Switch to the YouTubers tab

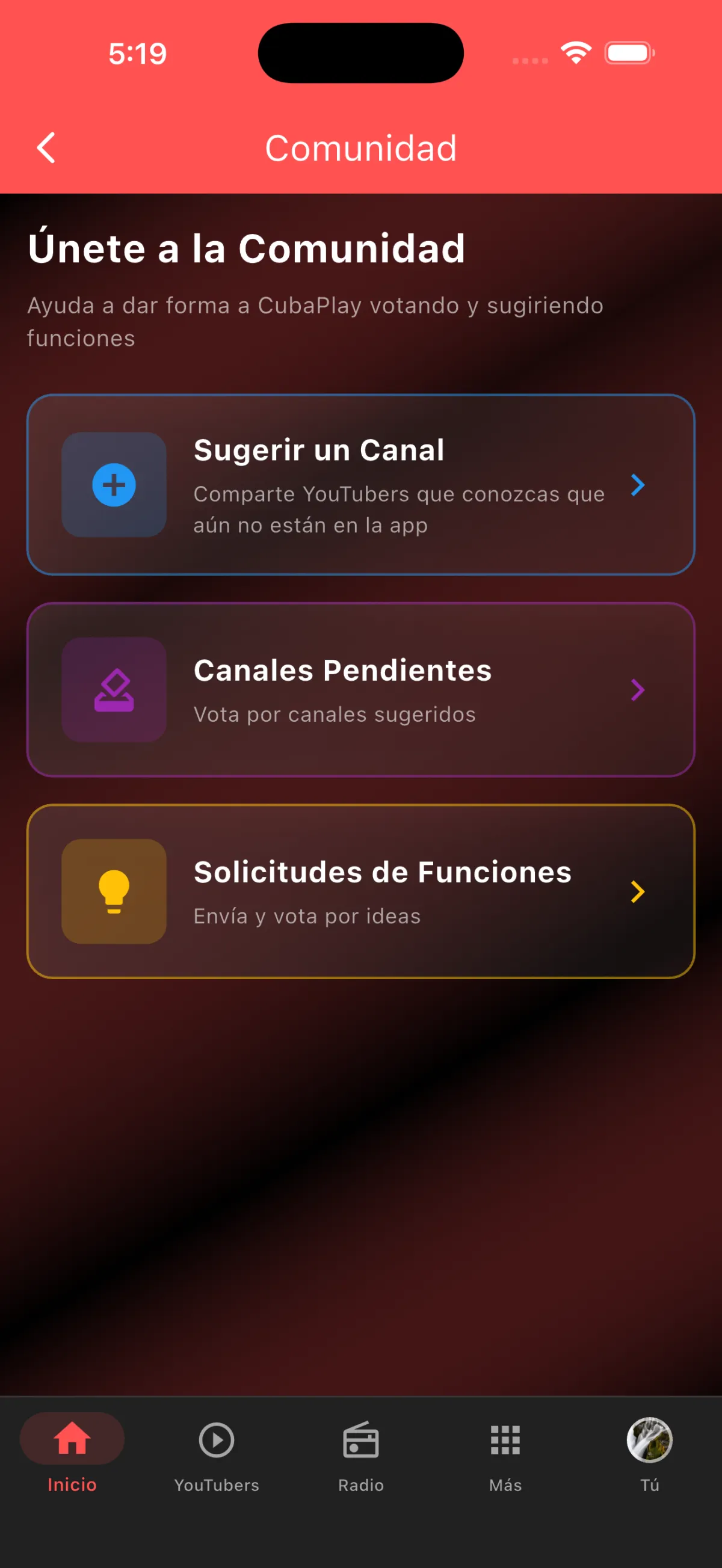pyautogui.click(x=216, y=1453)
